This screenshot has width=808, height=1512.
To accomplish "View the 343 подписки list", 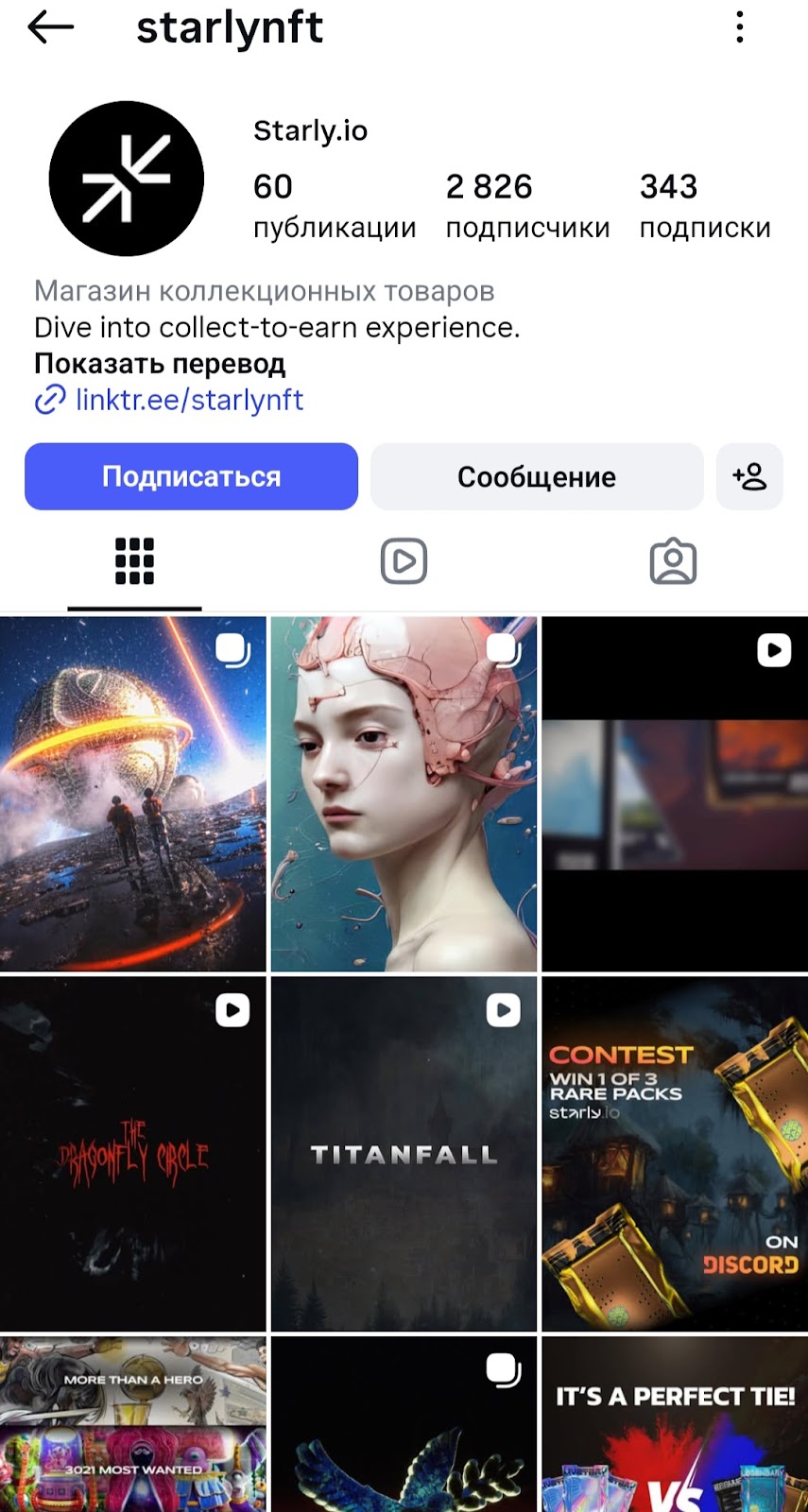I will [x=704, y=205].
